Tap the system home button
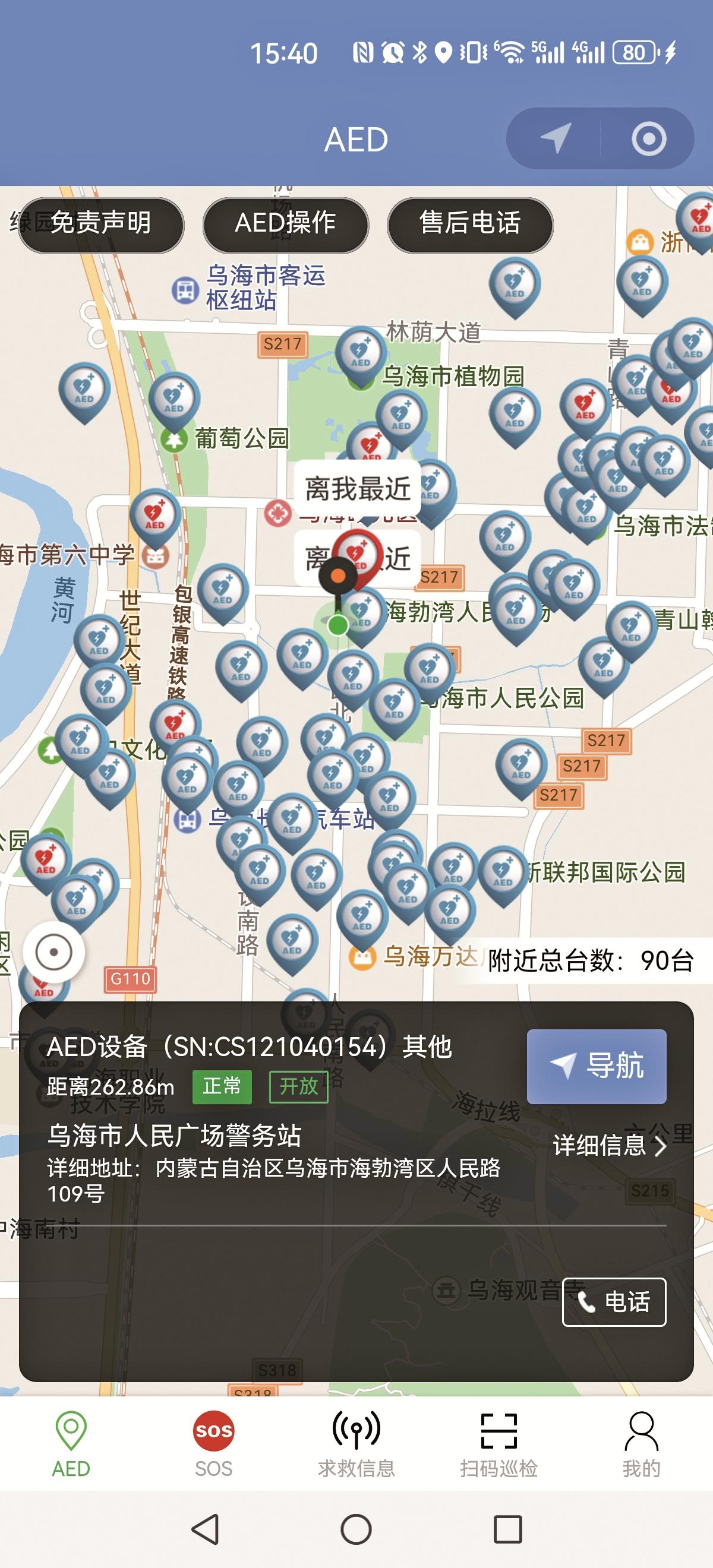The image size is (713, 1568). [x=356, y=1529]
